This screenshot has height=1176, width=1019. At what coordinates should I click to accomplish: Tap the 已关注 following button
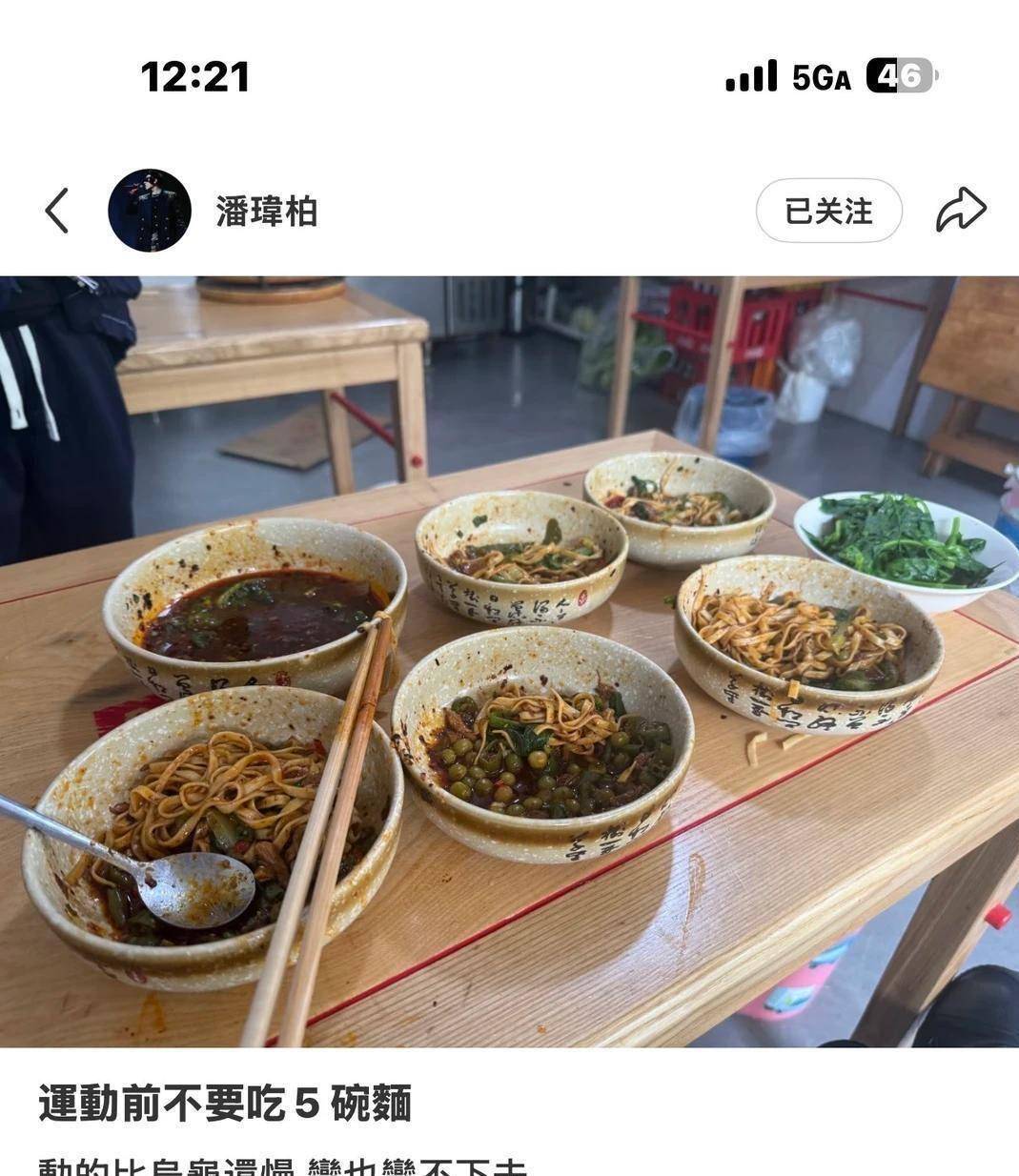[x=828, y=211]
